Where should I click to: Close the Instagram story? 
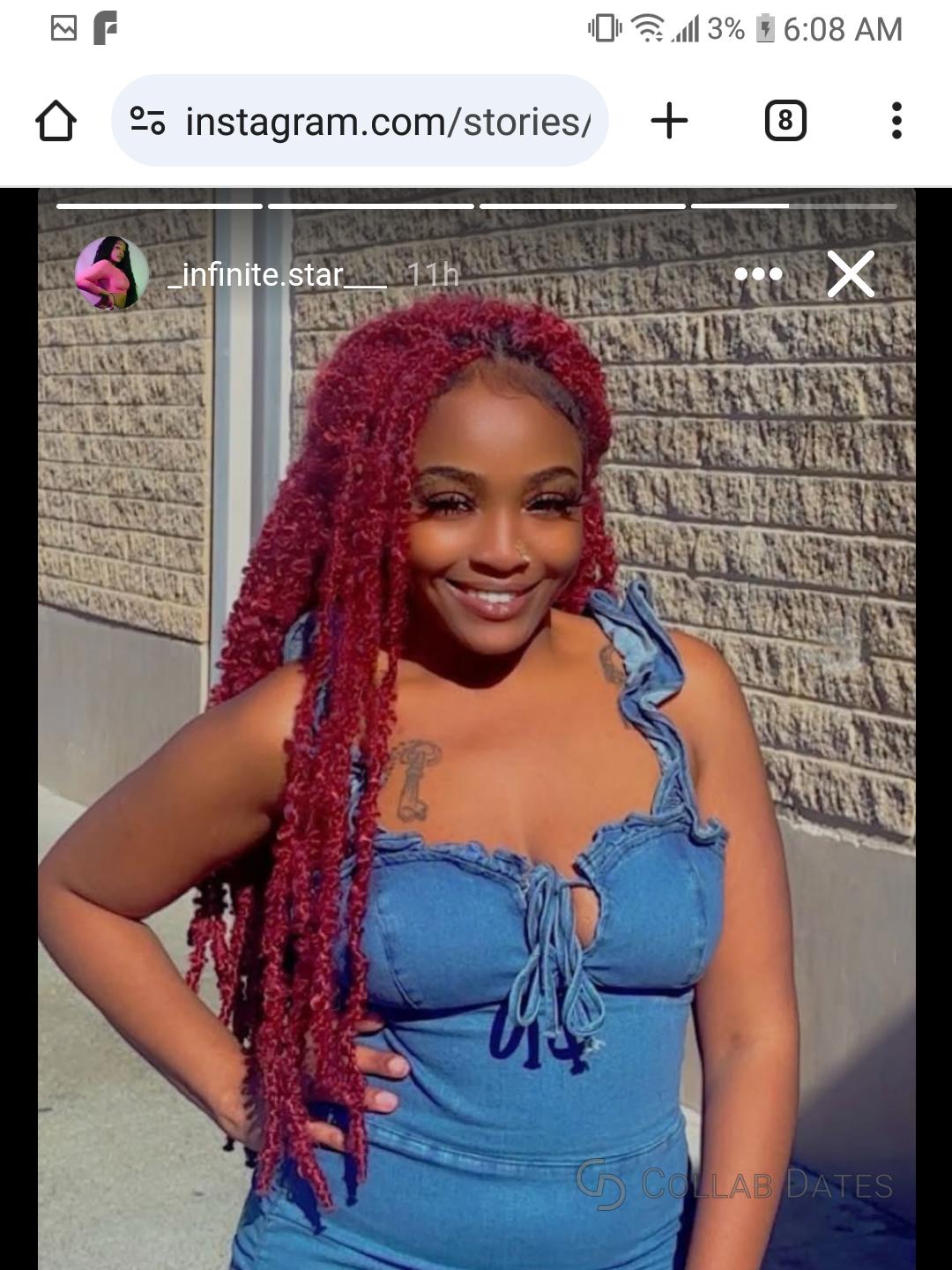[x=851, y=273]
